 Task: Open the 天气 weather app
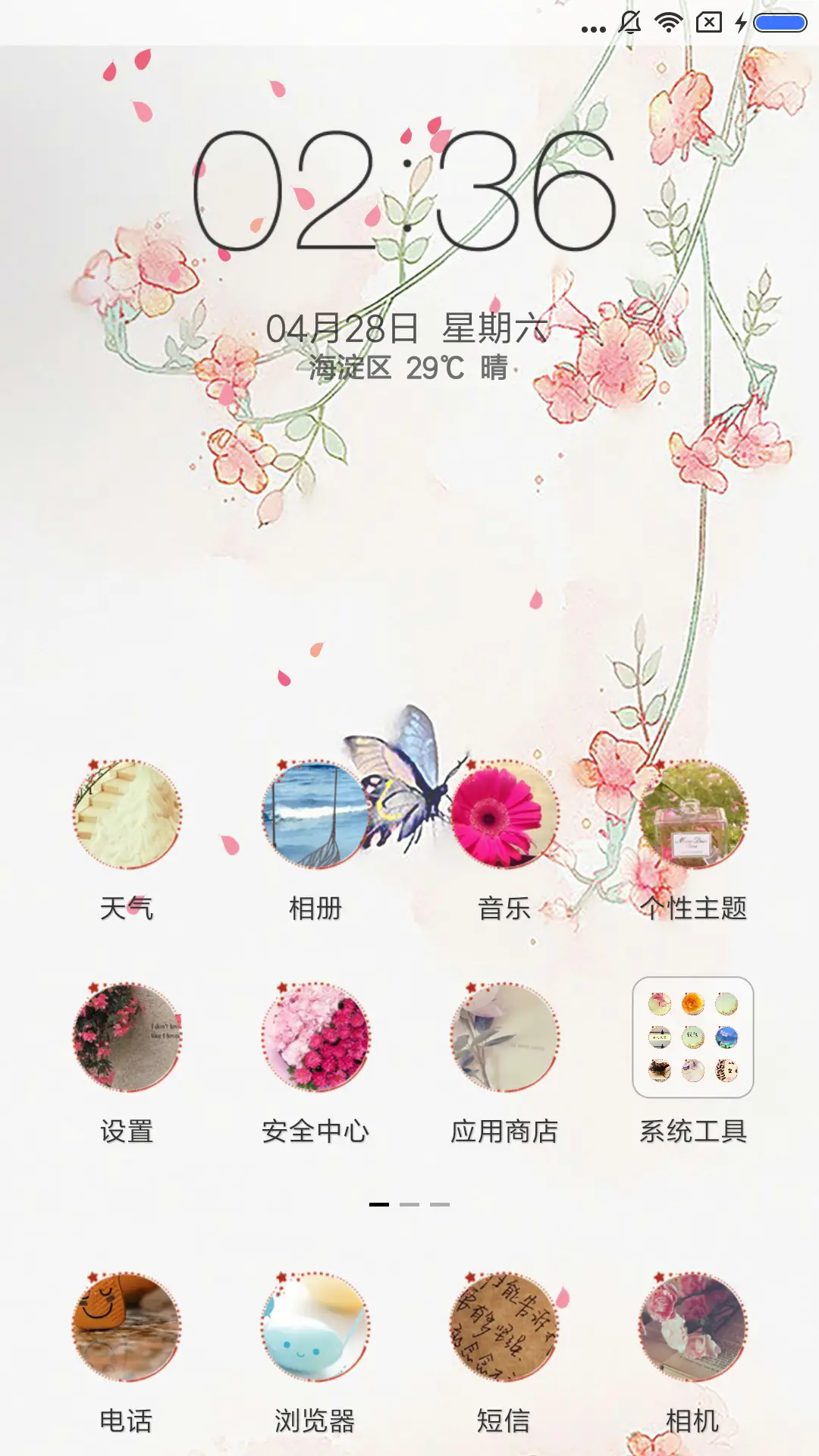click(x=127, y=815)
